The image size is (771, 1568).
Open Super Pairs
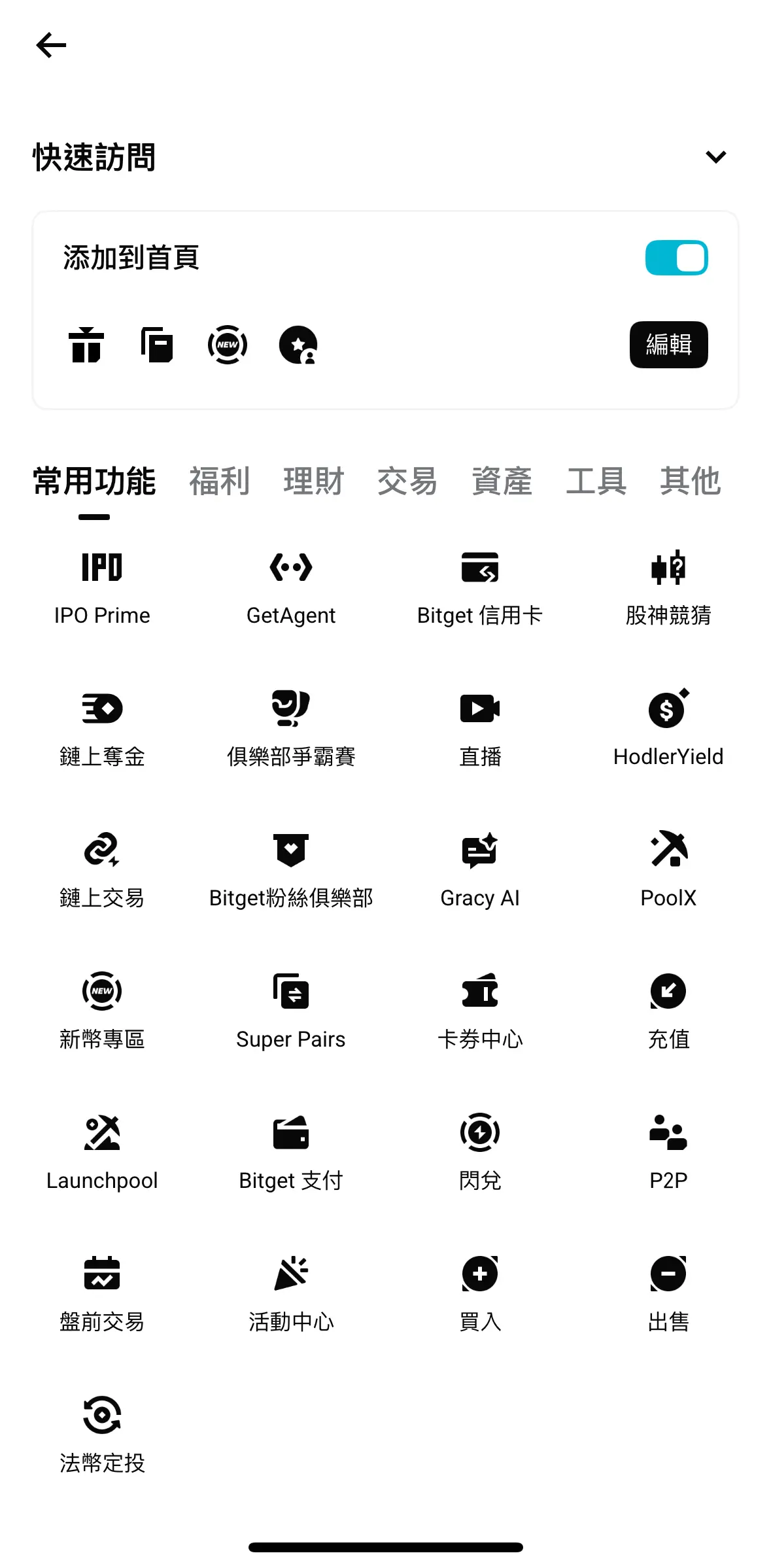click(291, 1011)
